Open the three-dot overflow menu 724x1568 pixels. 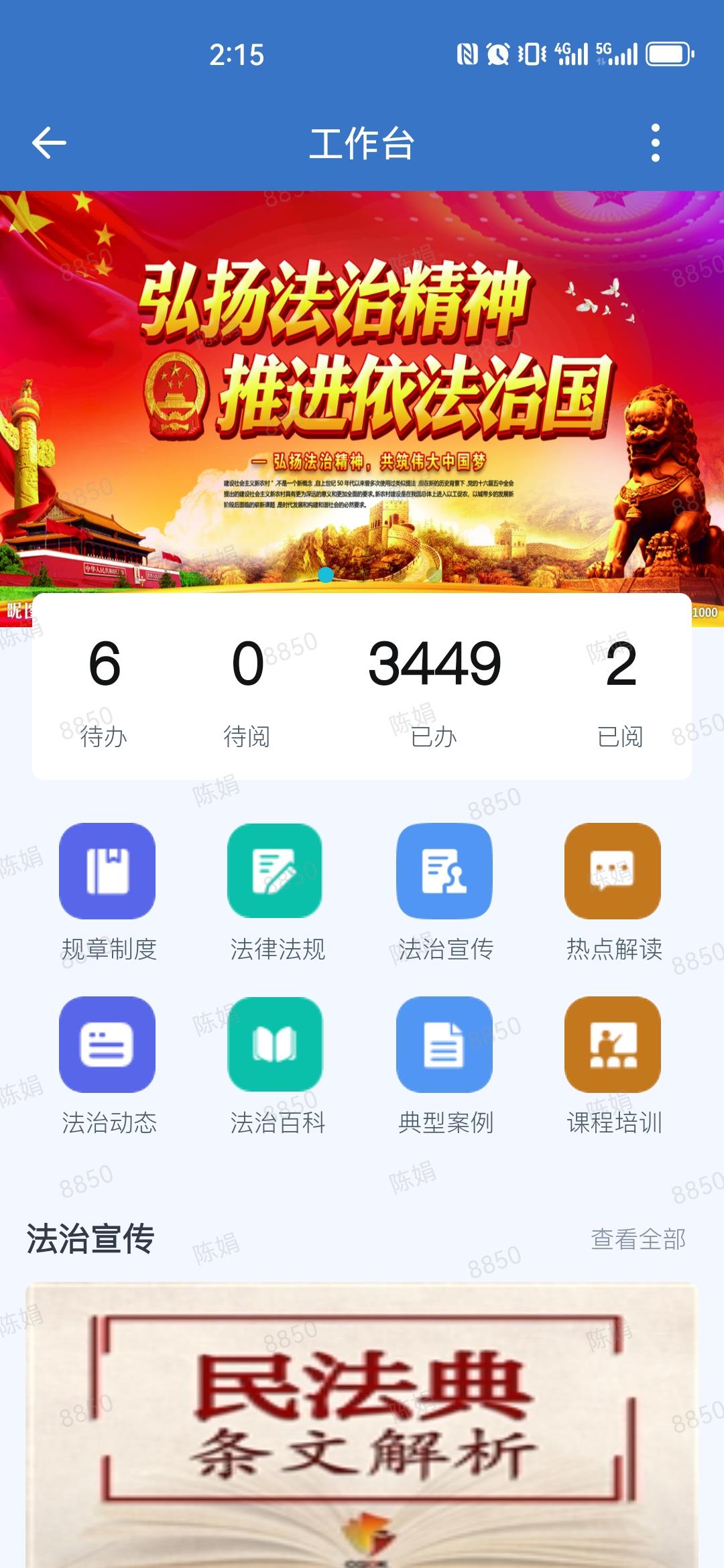655,143
